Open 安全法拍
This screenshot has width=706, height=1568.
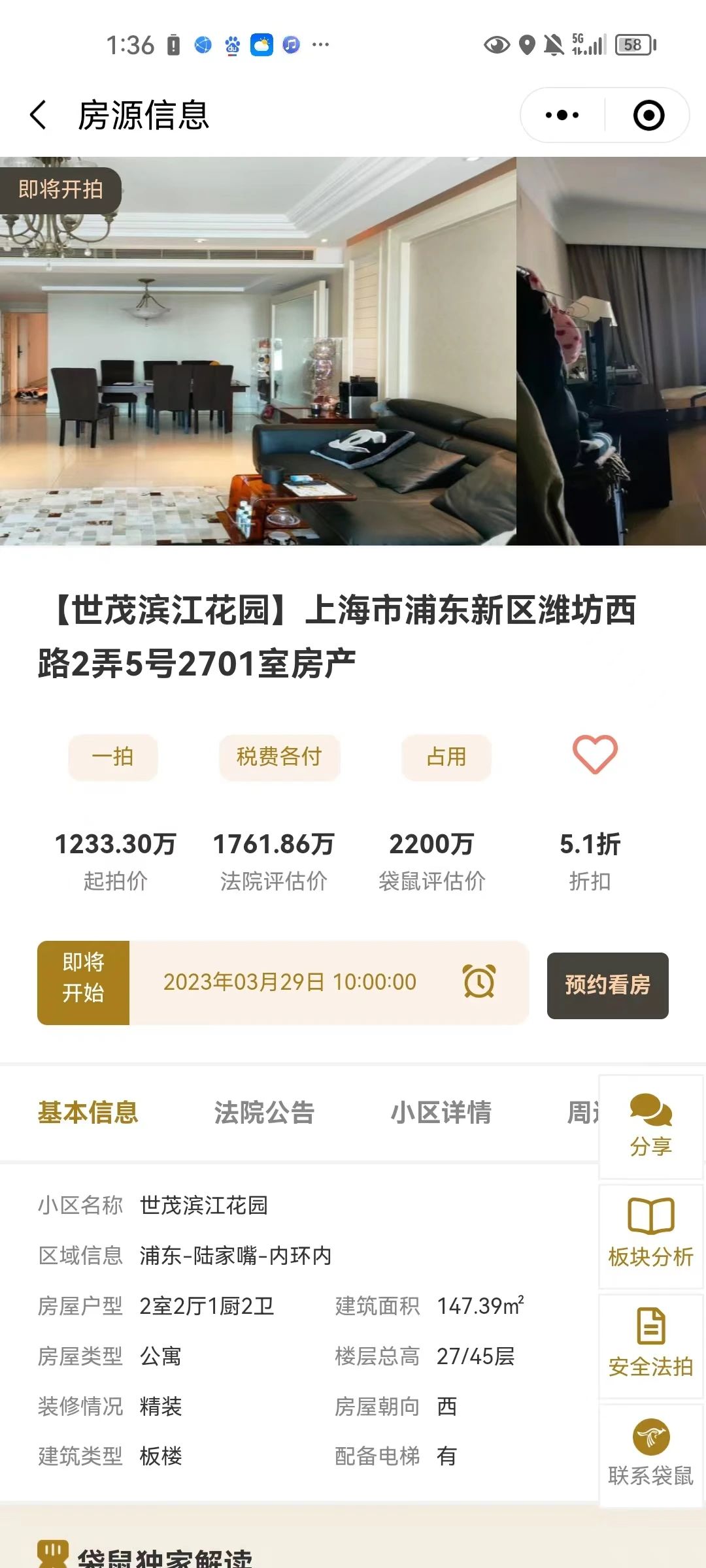[651, 1345]
